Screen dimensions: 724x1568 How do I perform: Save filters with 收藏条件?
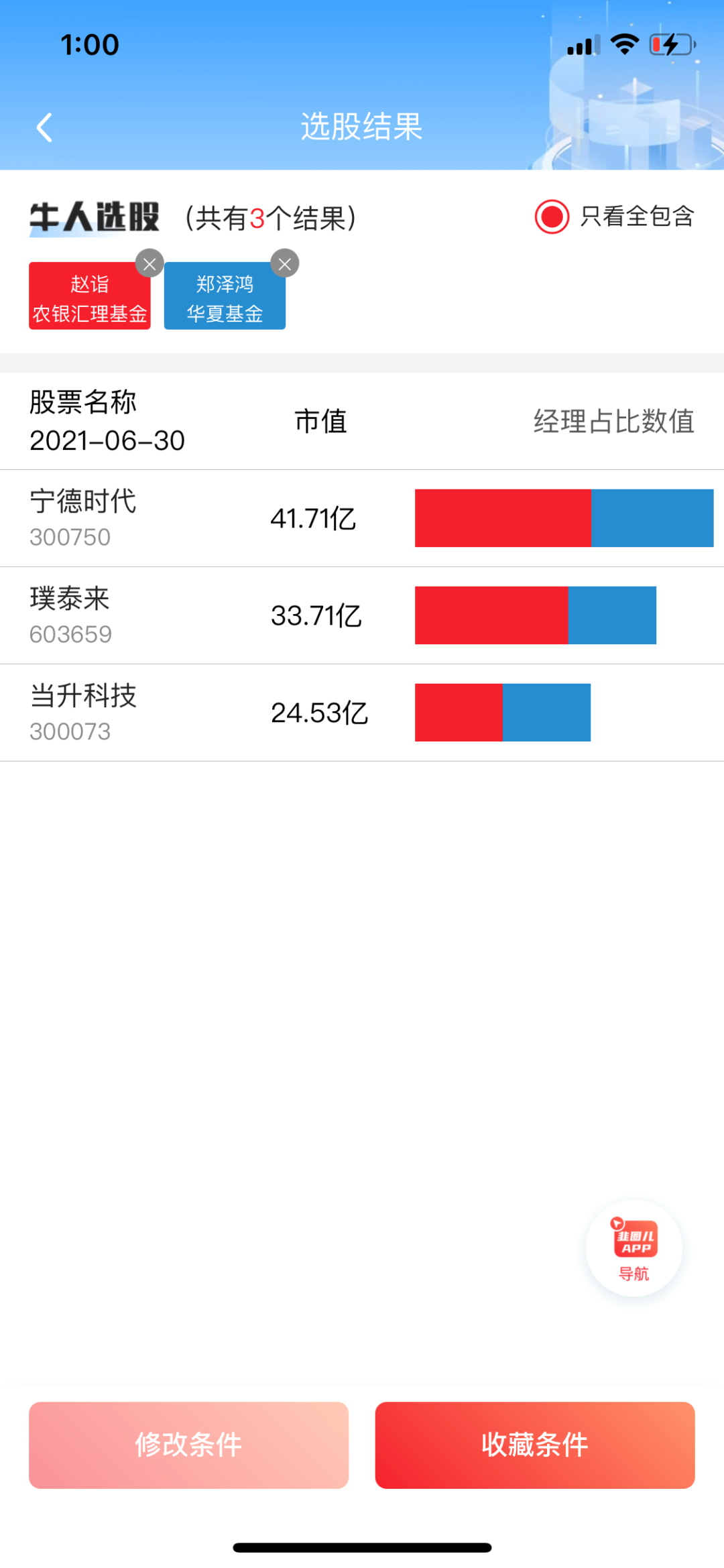point(535,1445)
